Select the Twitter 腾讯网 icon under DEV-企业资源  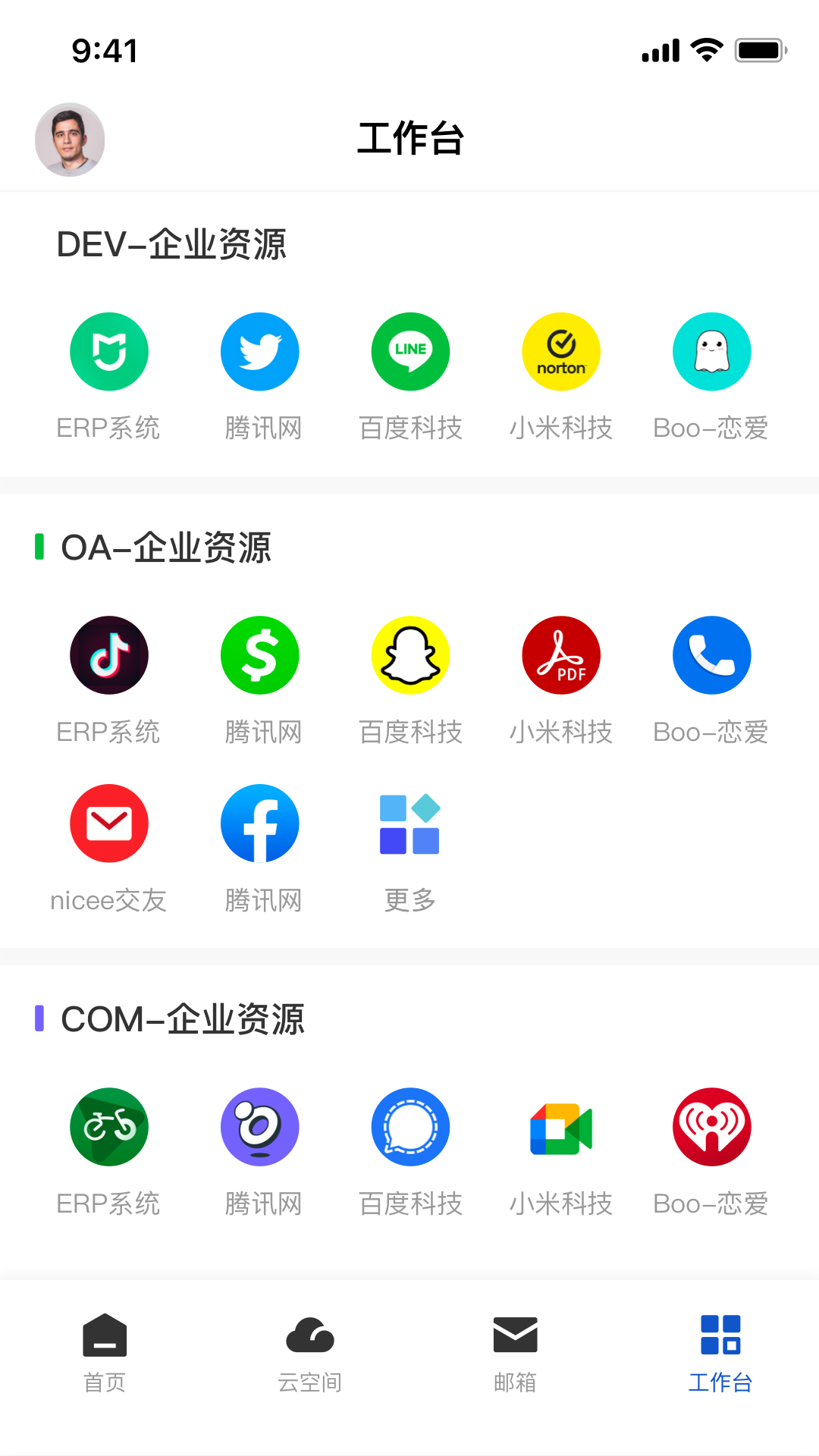click(x=259, y=351)
